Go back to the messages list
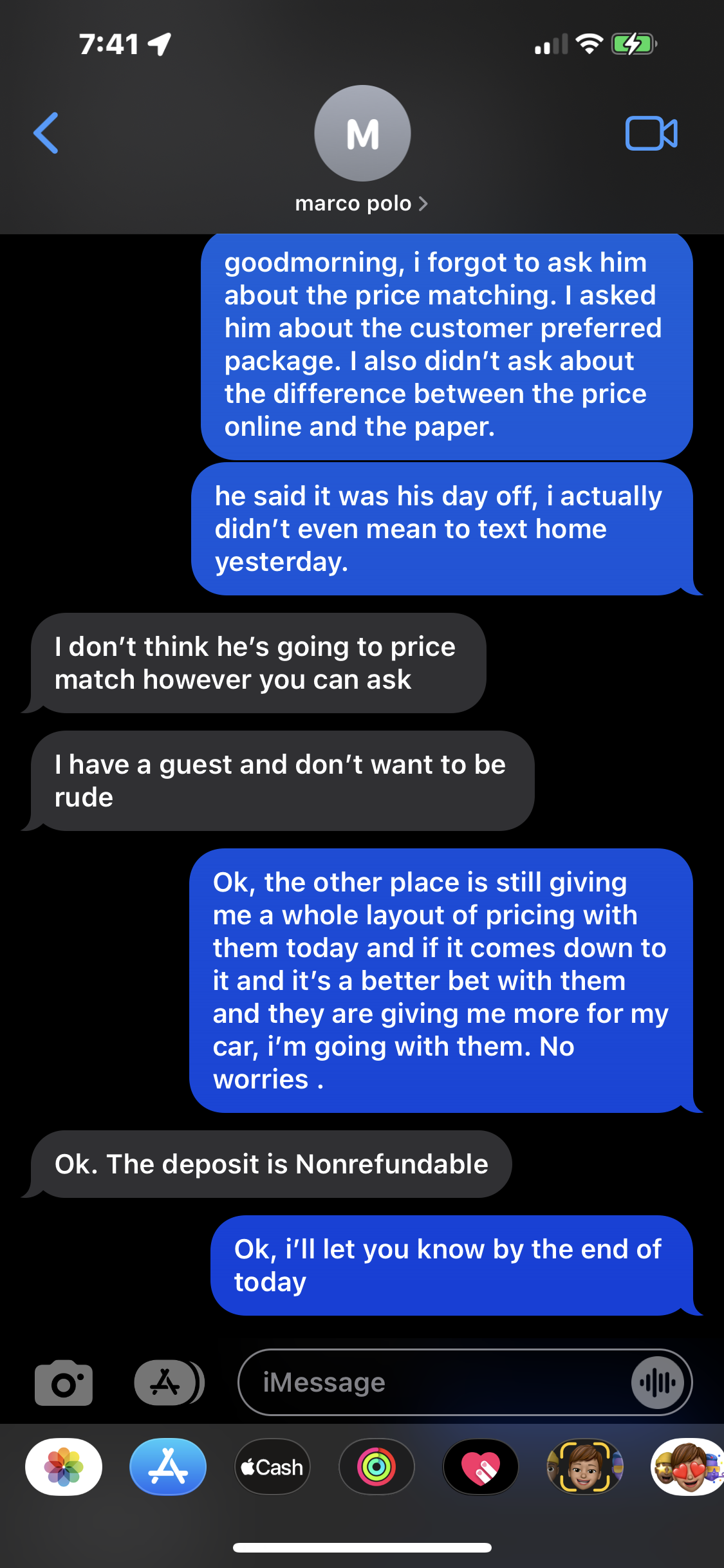724x1568 pixels. 46,133
